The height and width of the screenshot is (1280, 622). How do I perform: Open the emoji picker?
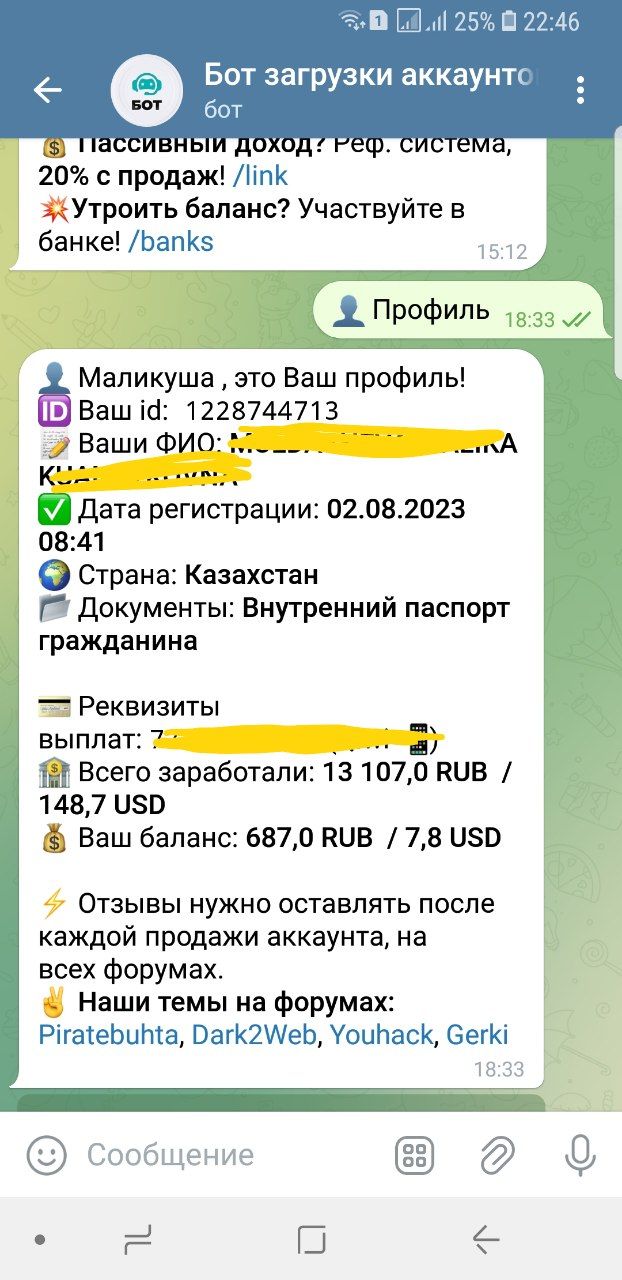pyautogui.click(x=46, y=1156)
